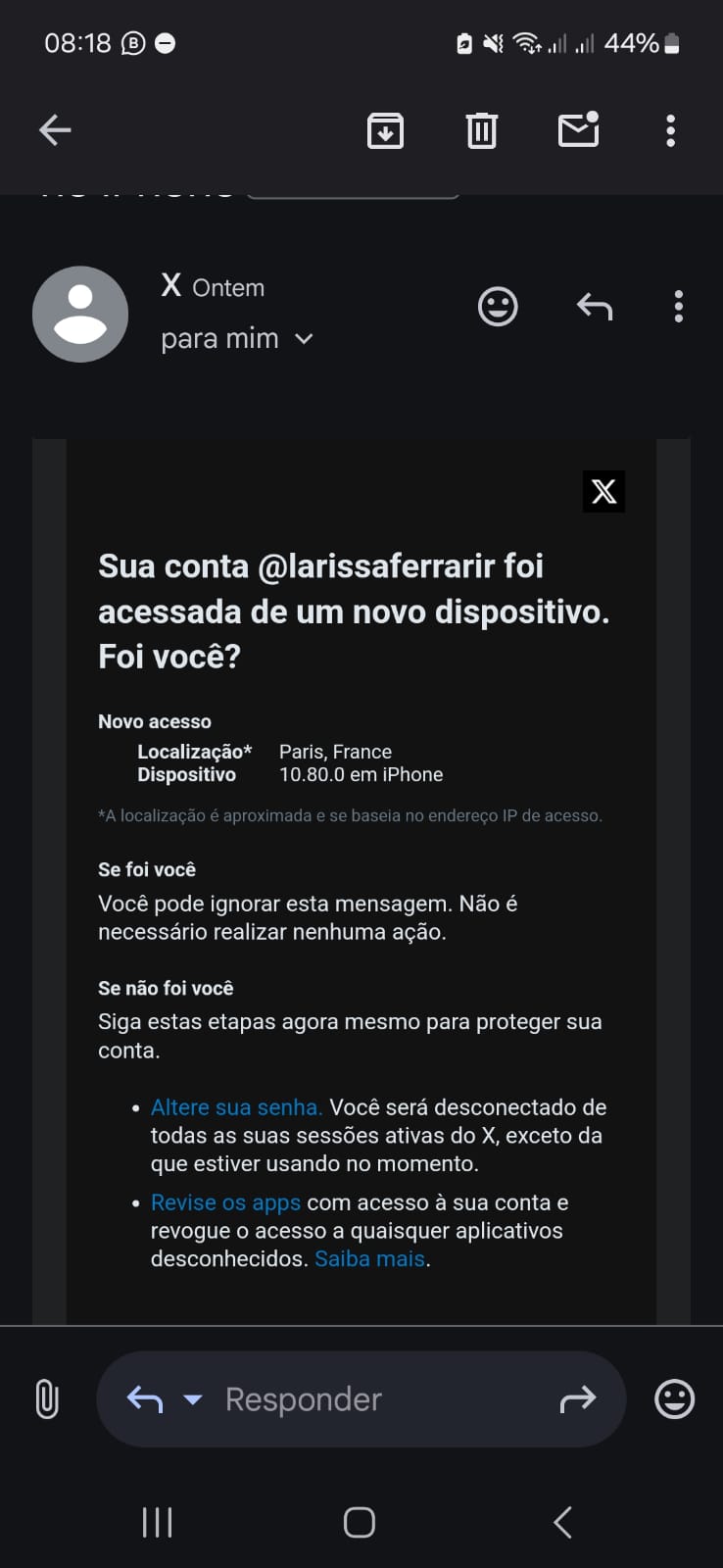Open message options three-dot menu
Screen dimensions: 723x1568
[678, 307]
